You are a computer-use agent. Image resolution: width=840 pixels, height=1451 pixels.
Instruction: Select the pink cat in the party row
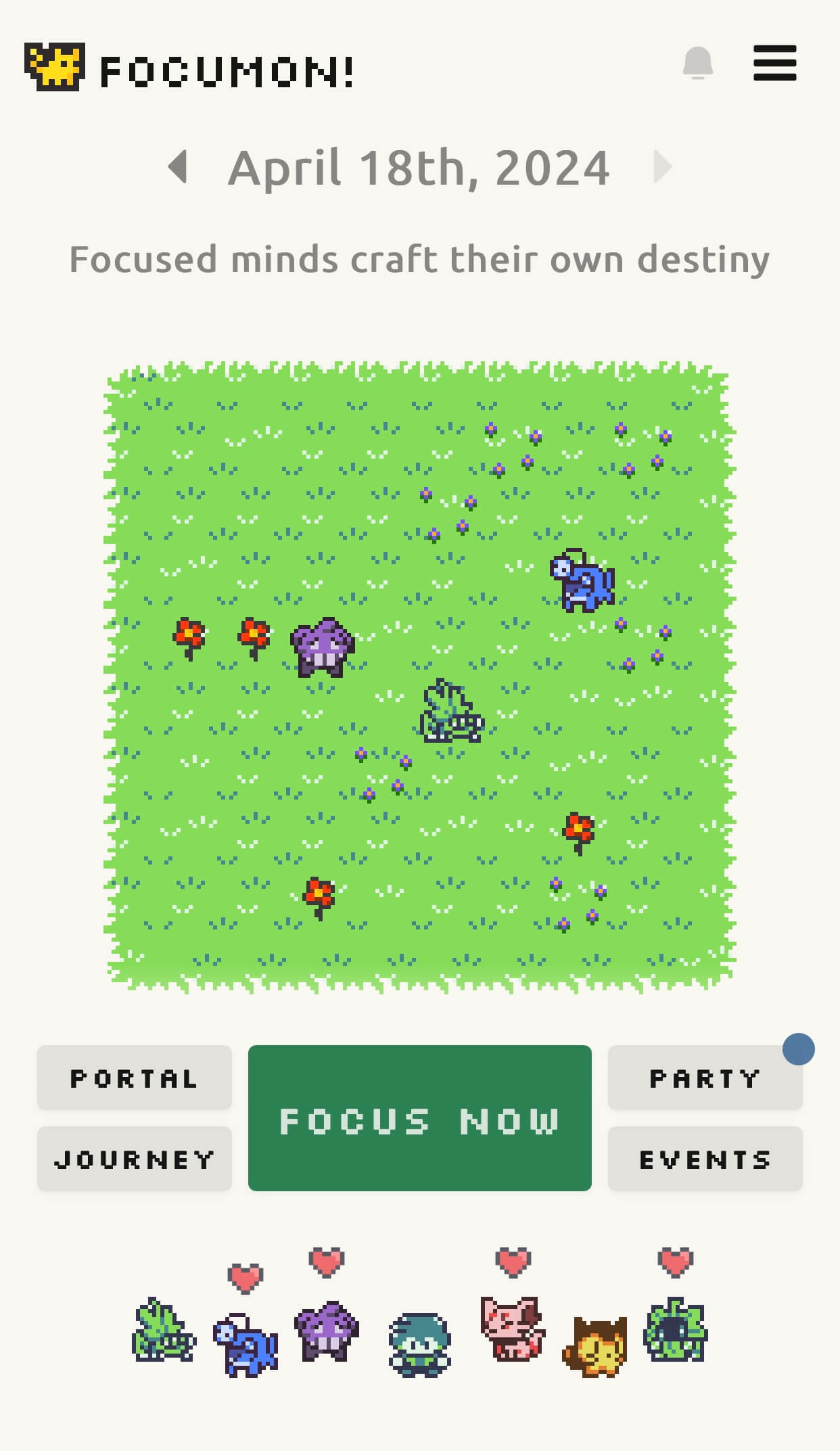coord(512,1329)
